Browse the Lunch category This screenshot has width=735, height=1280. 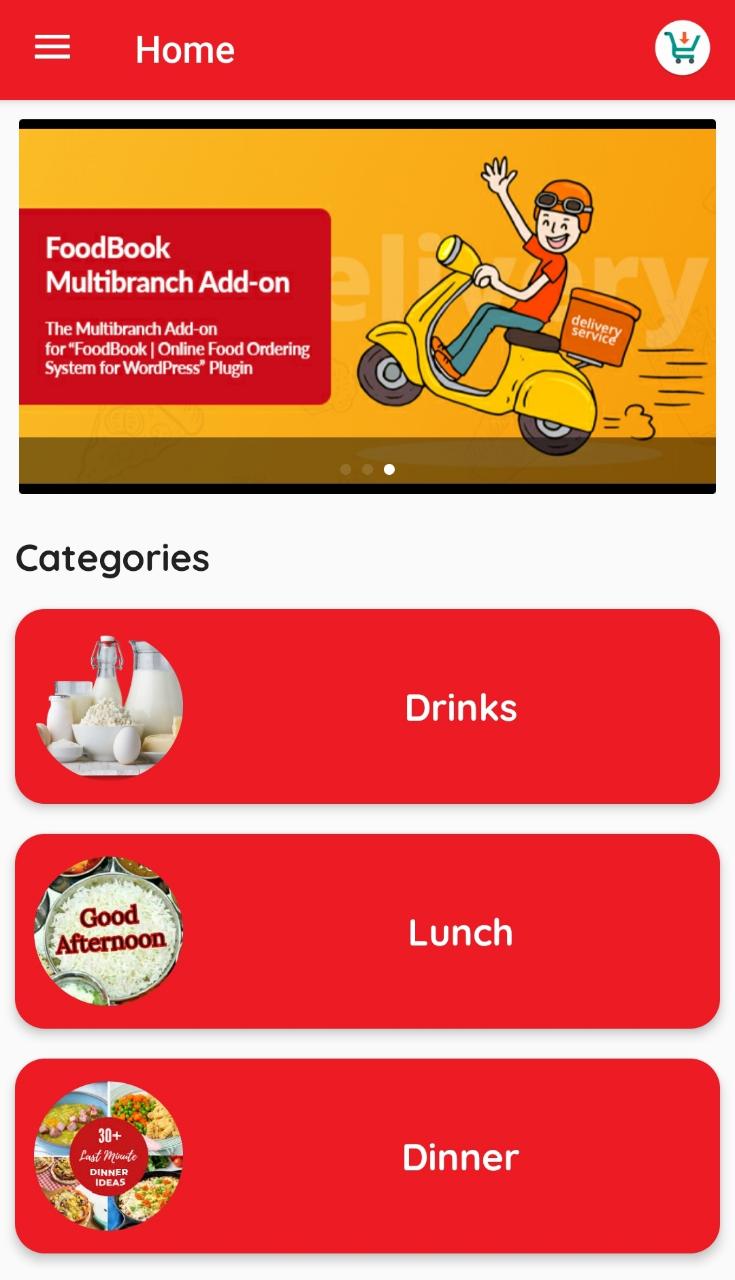coord(367,931)
